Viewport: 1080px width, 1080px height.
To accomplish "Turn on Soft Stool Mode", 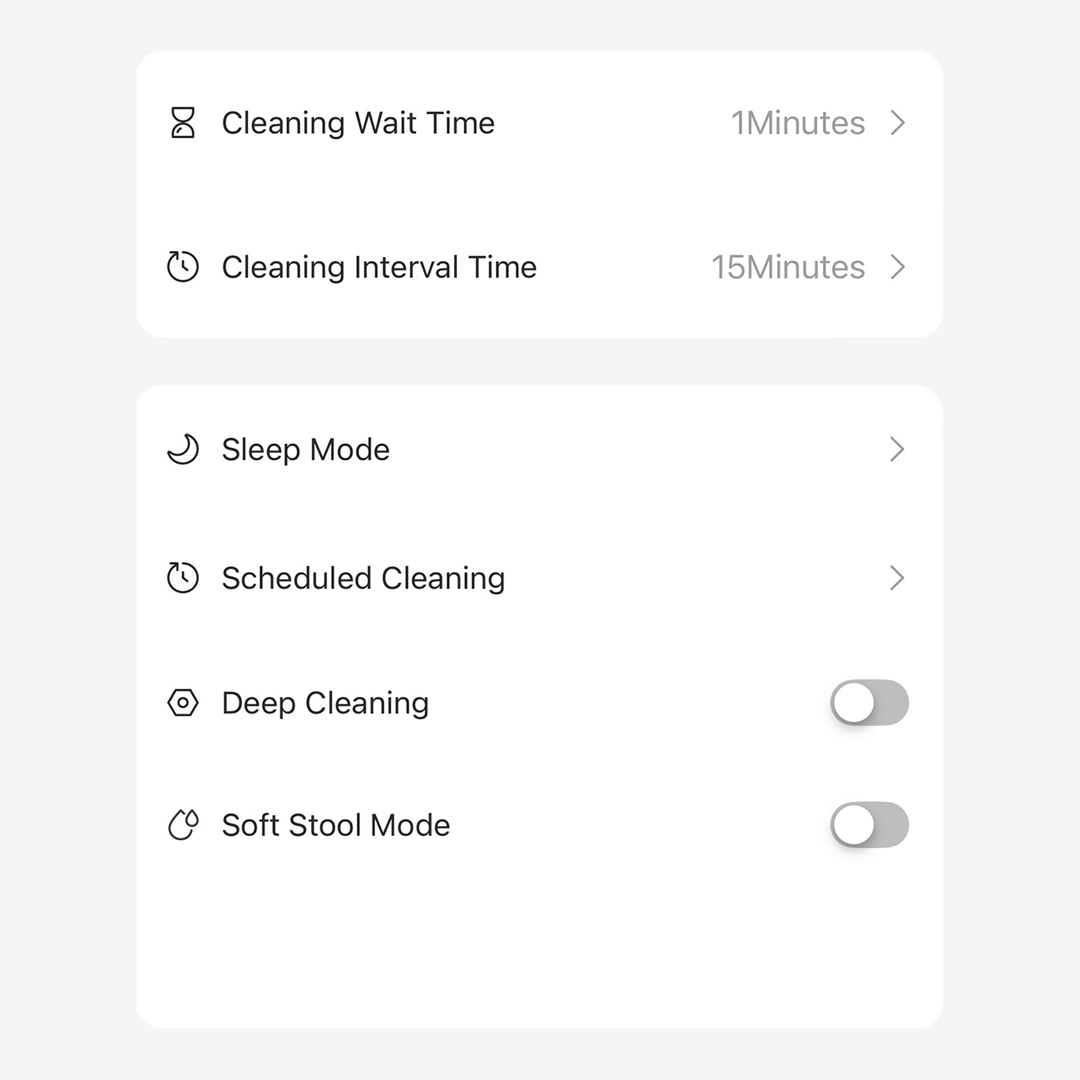I will 868,825.
